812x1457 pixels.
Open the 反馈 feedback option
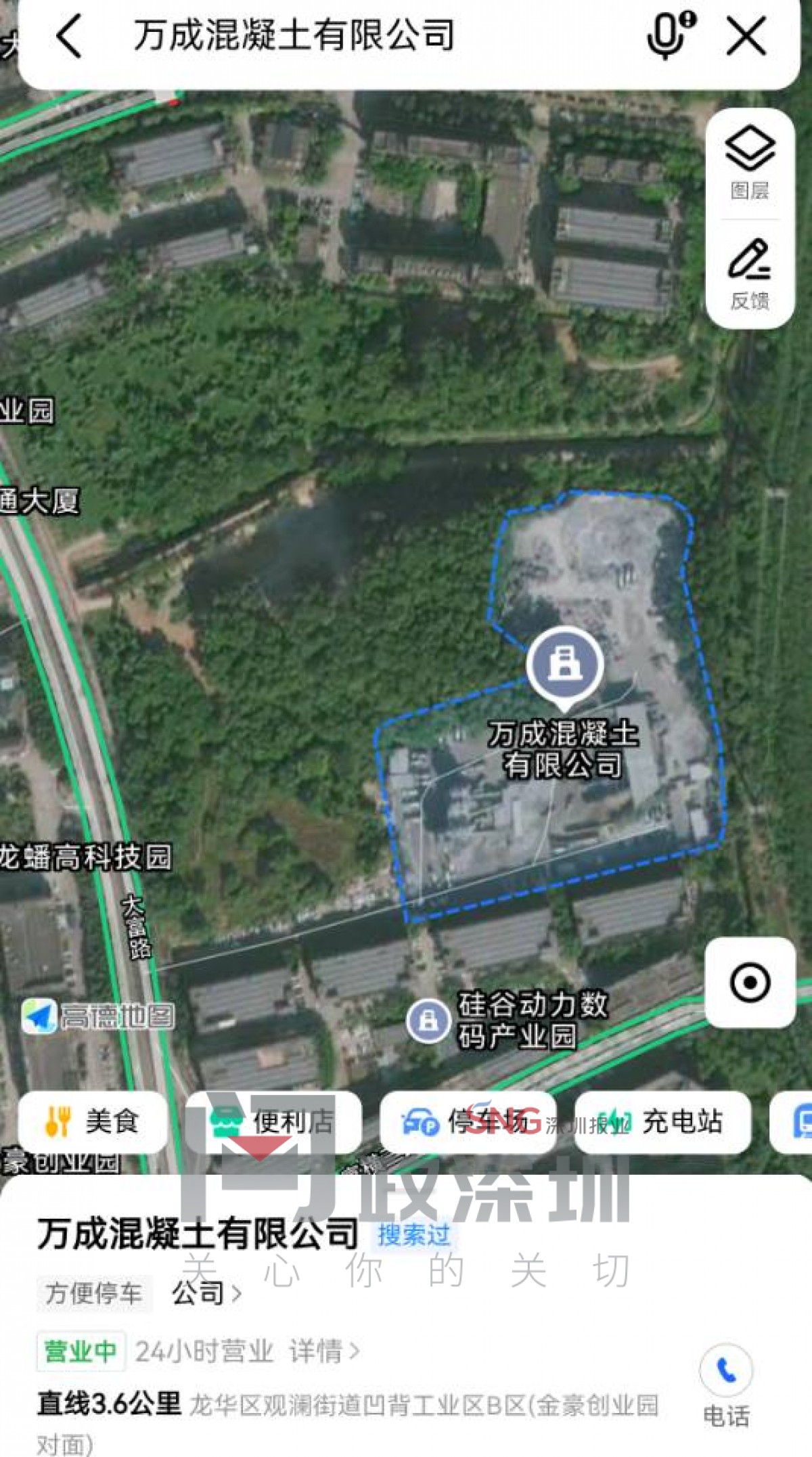(x=750, y=274)
